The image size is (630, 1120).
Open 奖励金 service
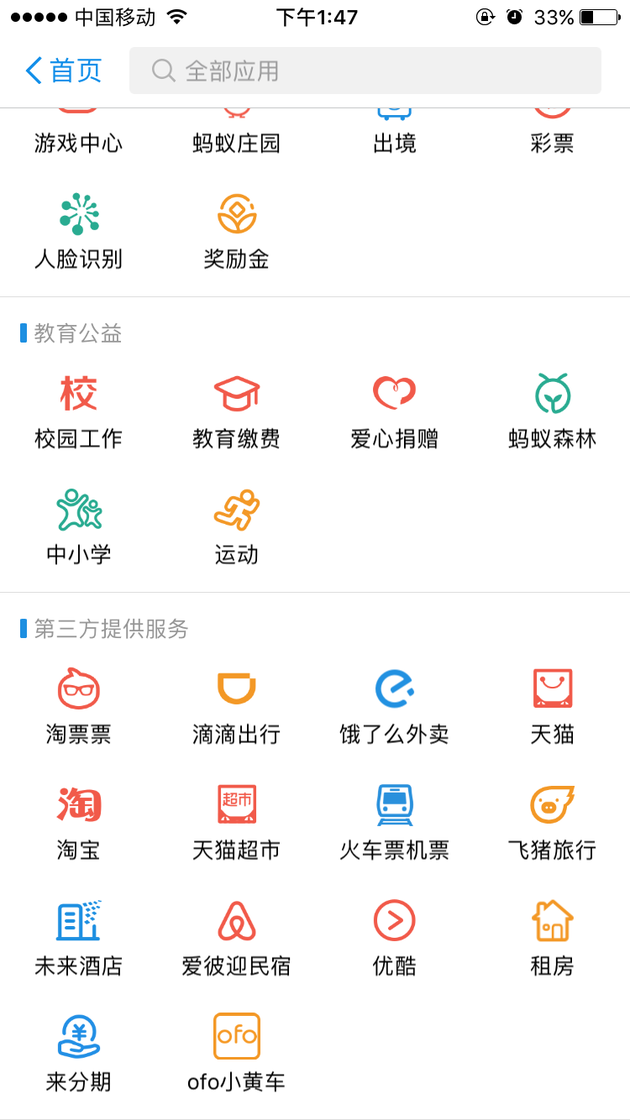[237, 231]
